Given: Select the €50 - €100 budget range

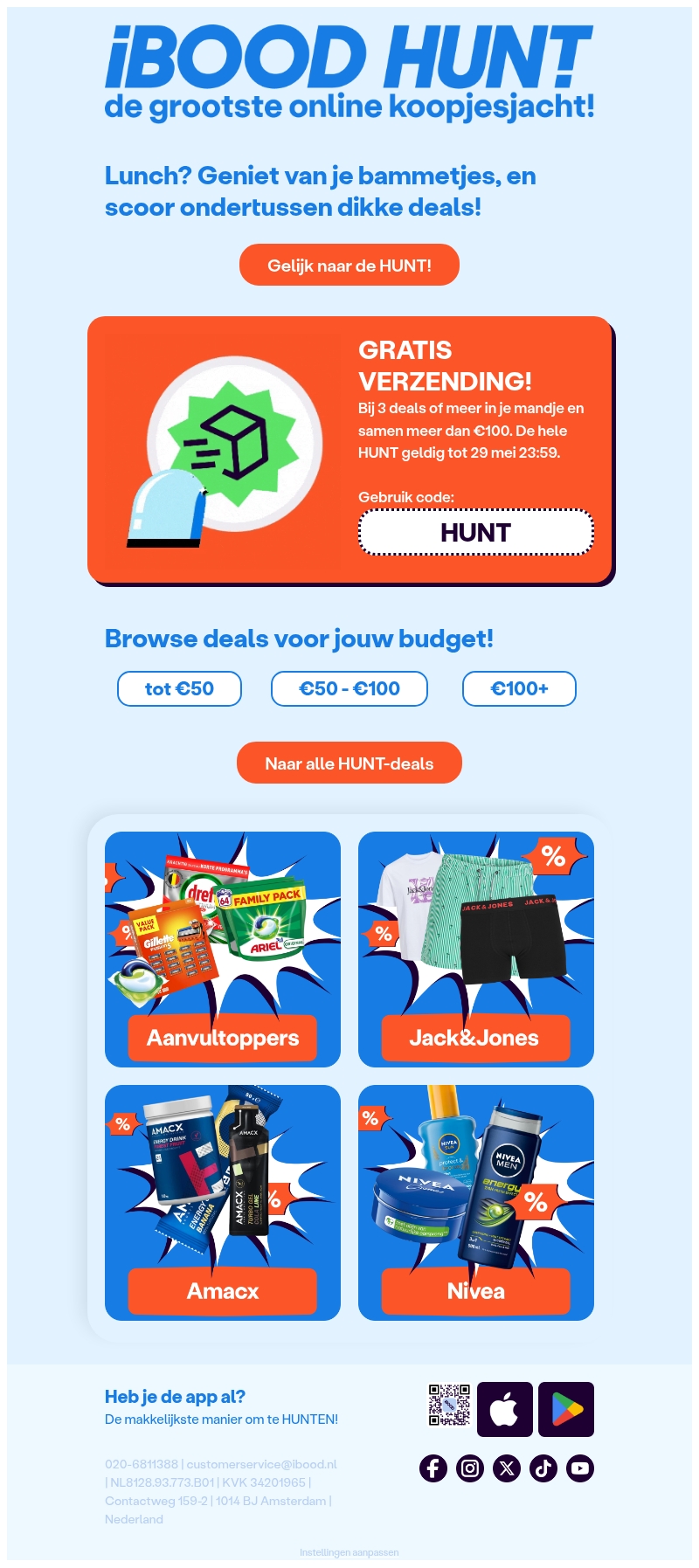Looking at the screenshot, I should [x=349, y=688].
